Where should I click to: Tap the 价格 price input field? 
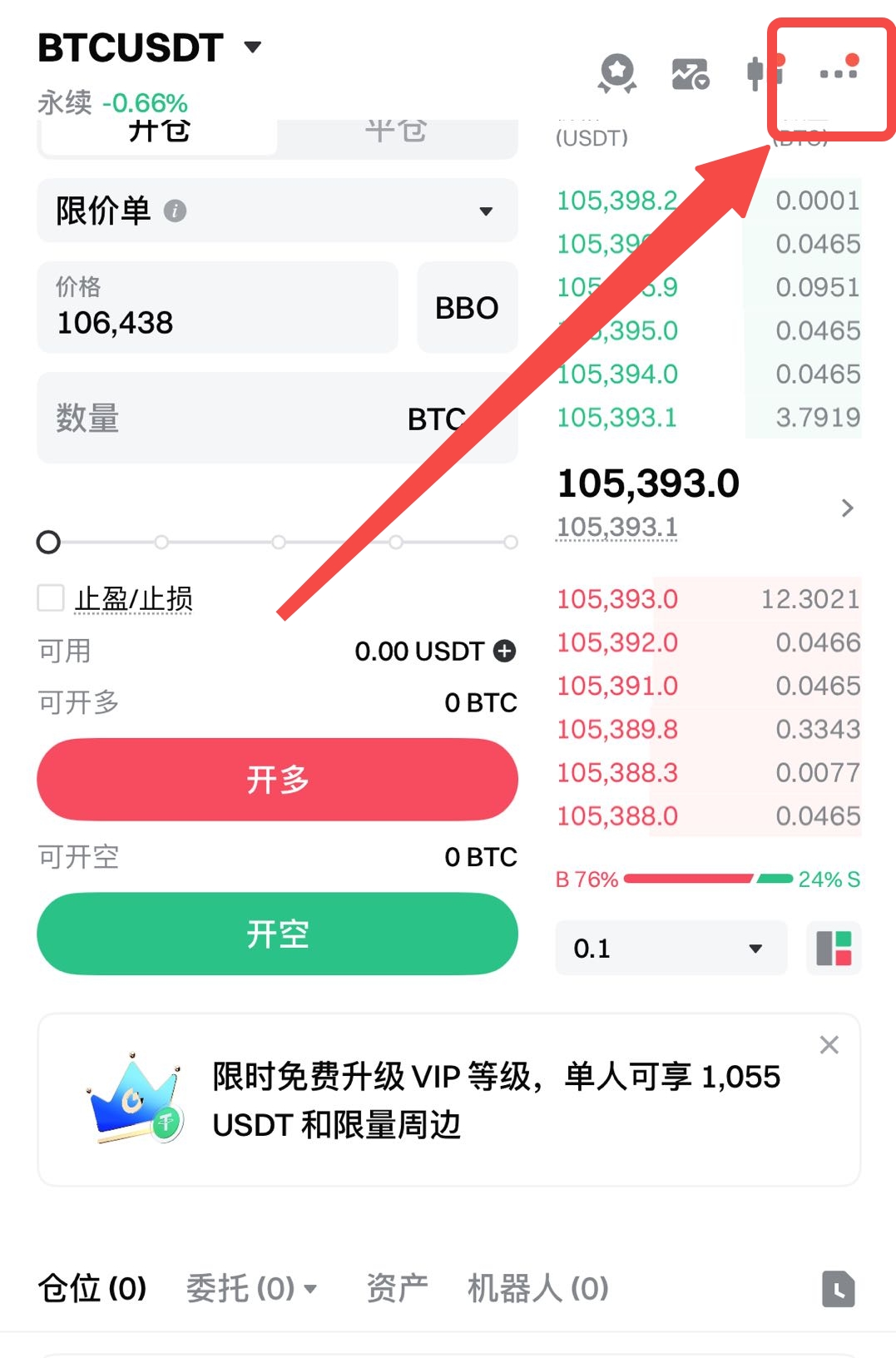point(217,308)
